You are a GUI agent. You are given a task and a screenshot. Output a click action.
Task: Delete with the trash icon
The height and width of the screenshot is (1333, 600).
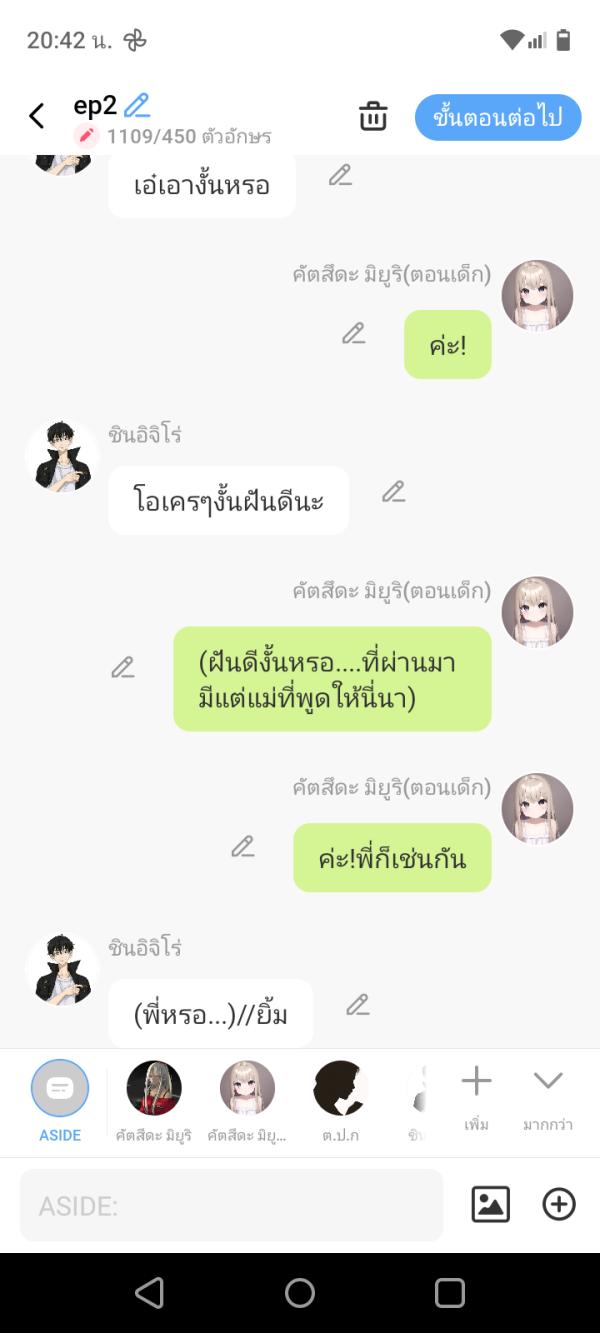click(x=373, y=116)
